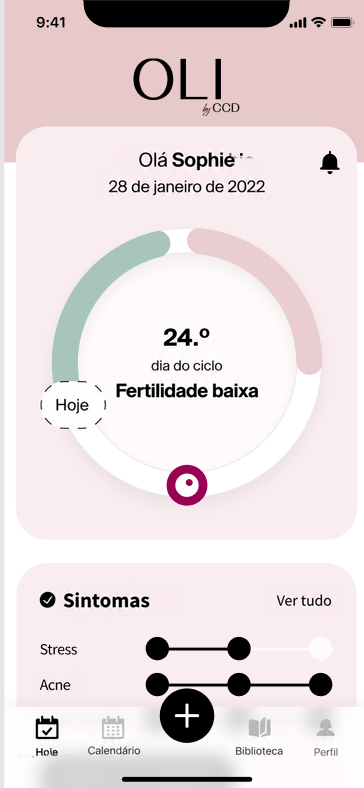This screenshot has width=364, height=788.
Task: Select the Hoje tab
Action: pos(47,737)
